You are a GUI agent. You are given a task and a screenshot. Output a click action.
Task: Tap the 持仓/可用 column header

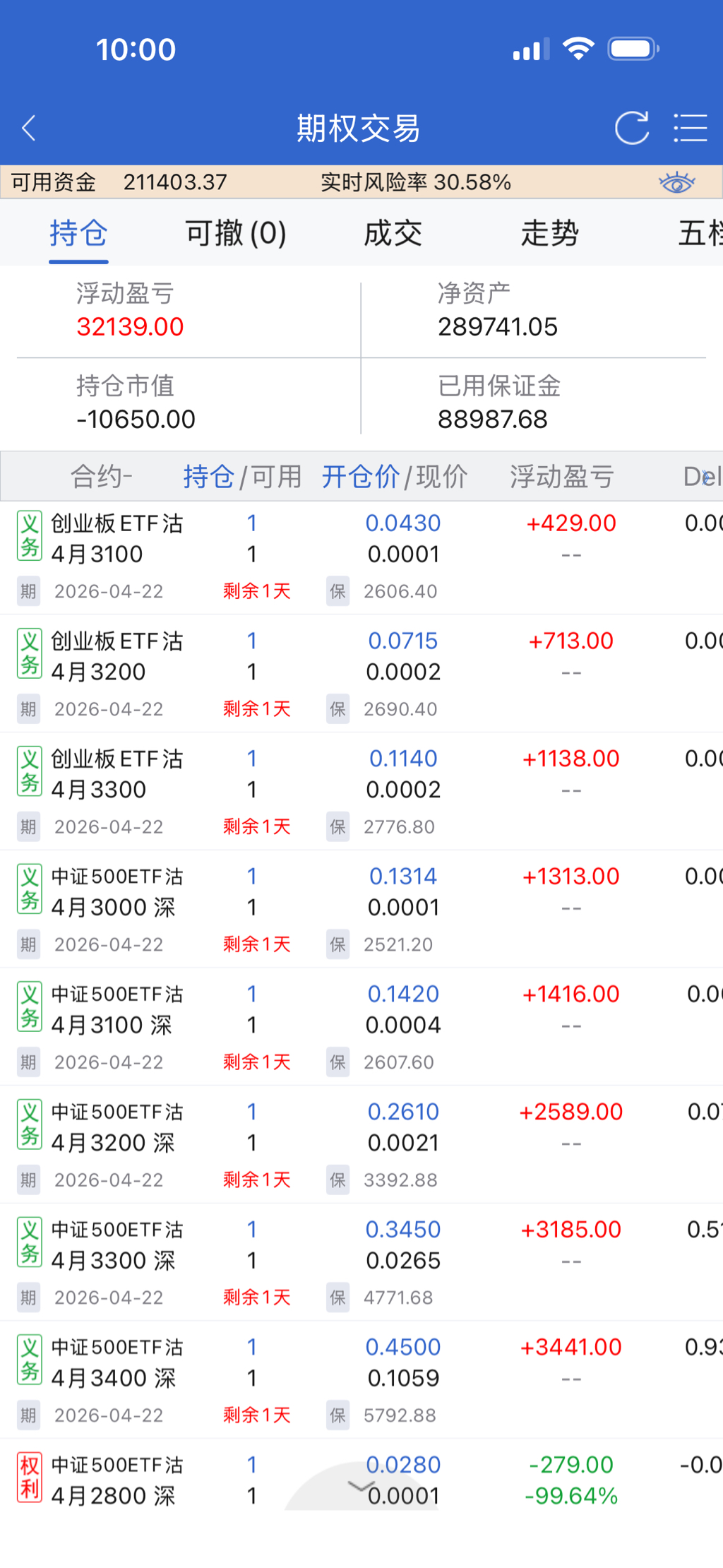tap(242, 477)
